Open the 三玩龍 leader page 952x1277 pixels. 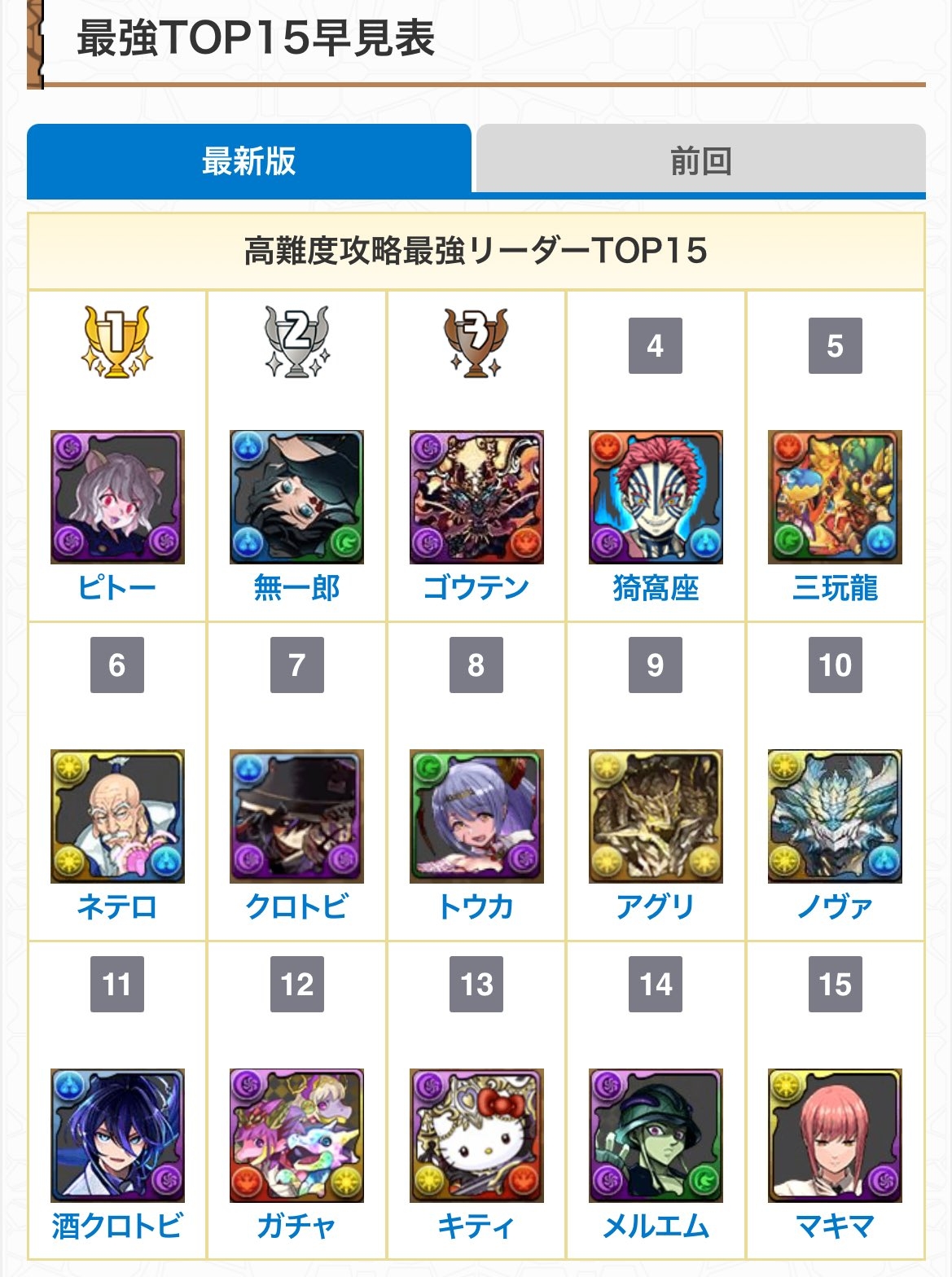pos(835,586)
